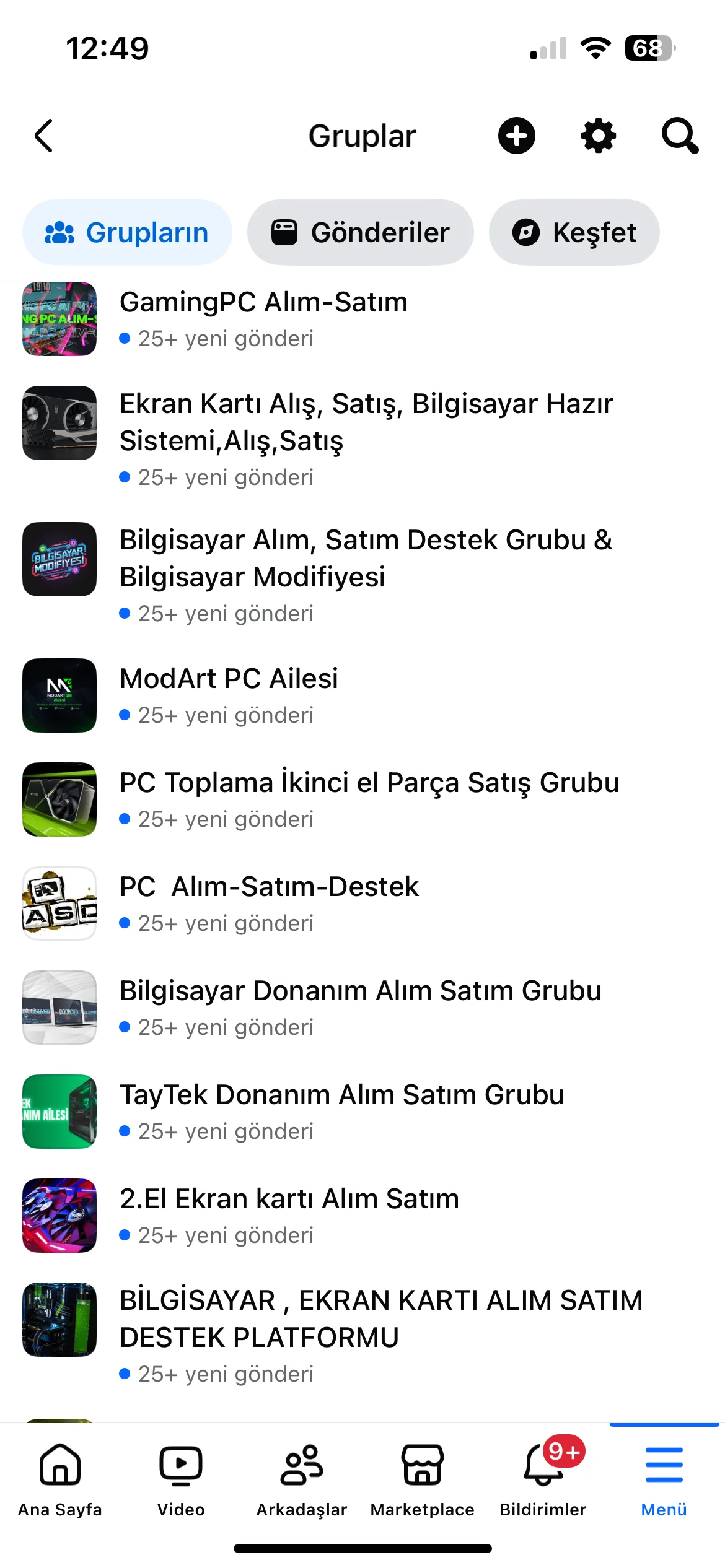Create a new group with plus icon
This screenshot has height=1568, width=725.
coord(516,136)
